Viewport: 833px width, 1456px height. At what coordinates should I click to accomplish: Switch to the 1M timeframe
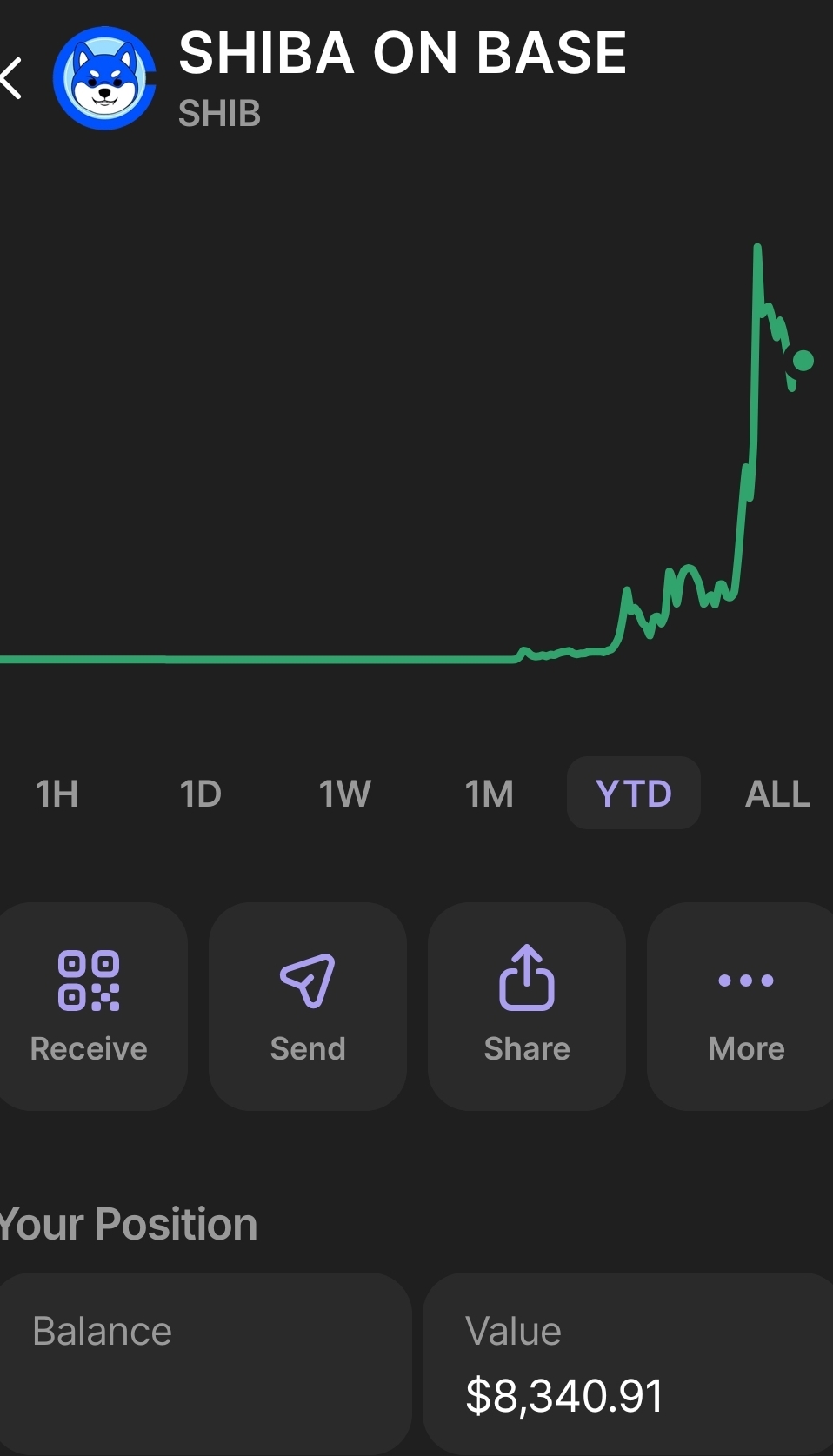[x=489, y=793]
